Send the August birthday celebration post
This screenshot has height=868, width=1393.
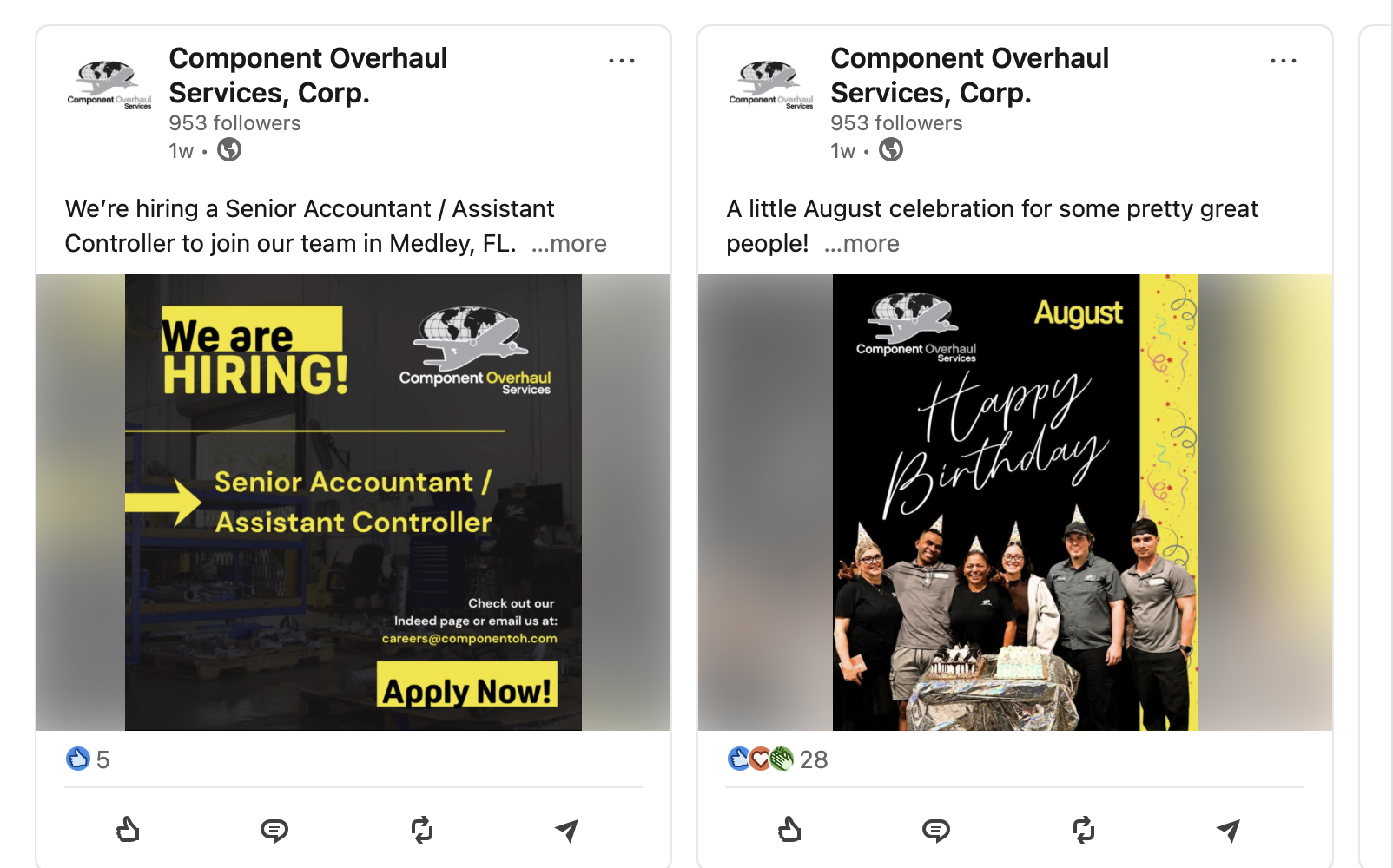pos(1229,831)
